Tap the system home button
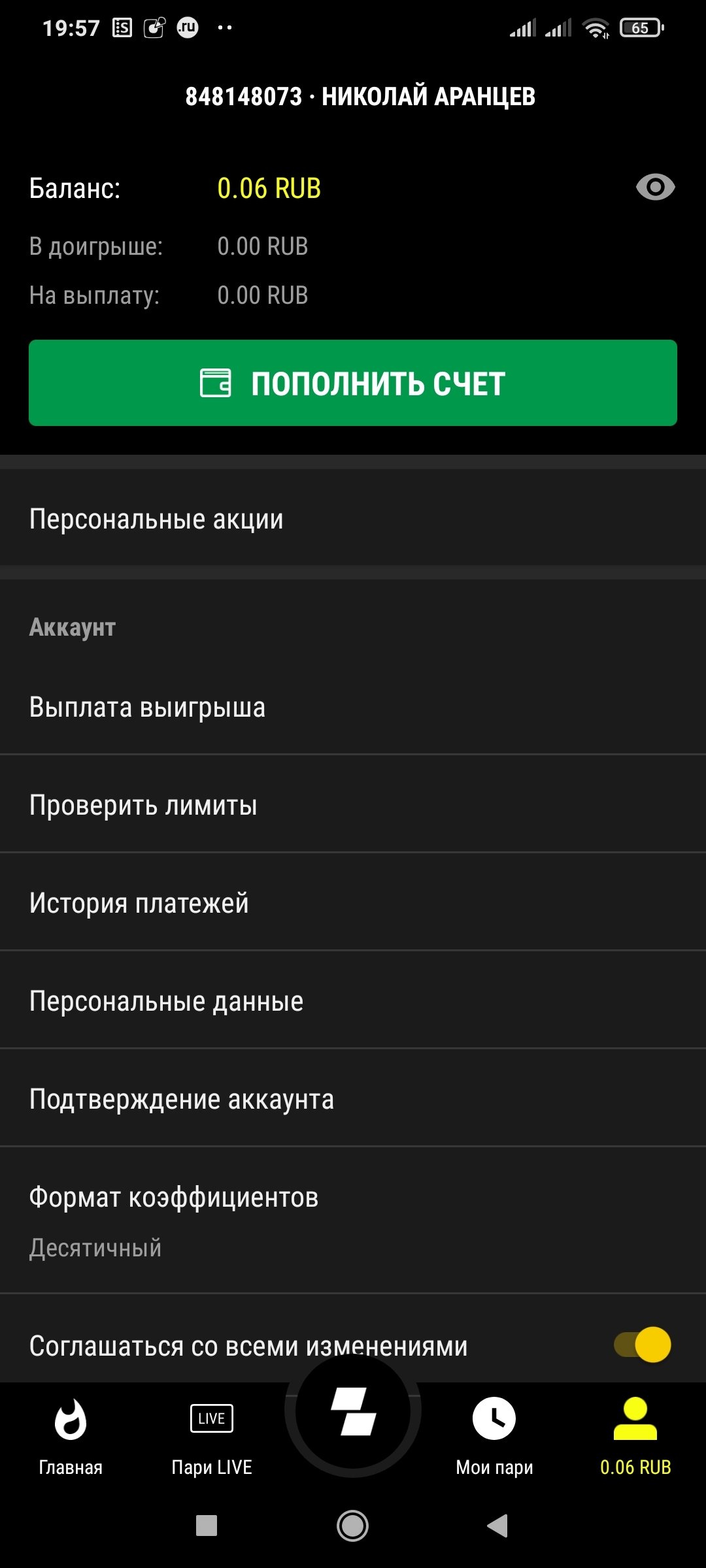 pos(353,1526)
